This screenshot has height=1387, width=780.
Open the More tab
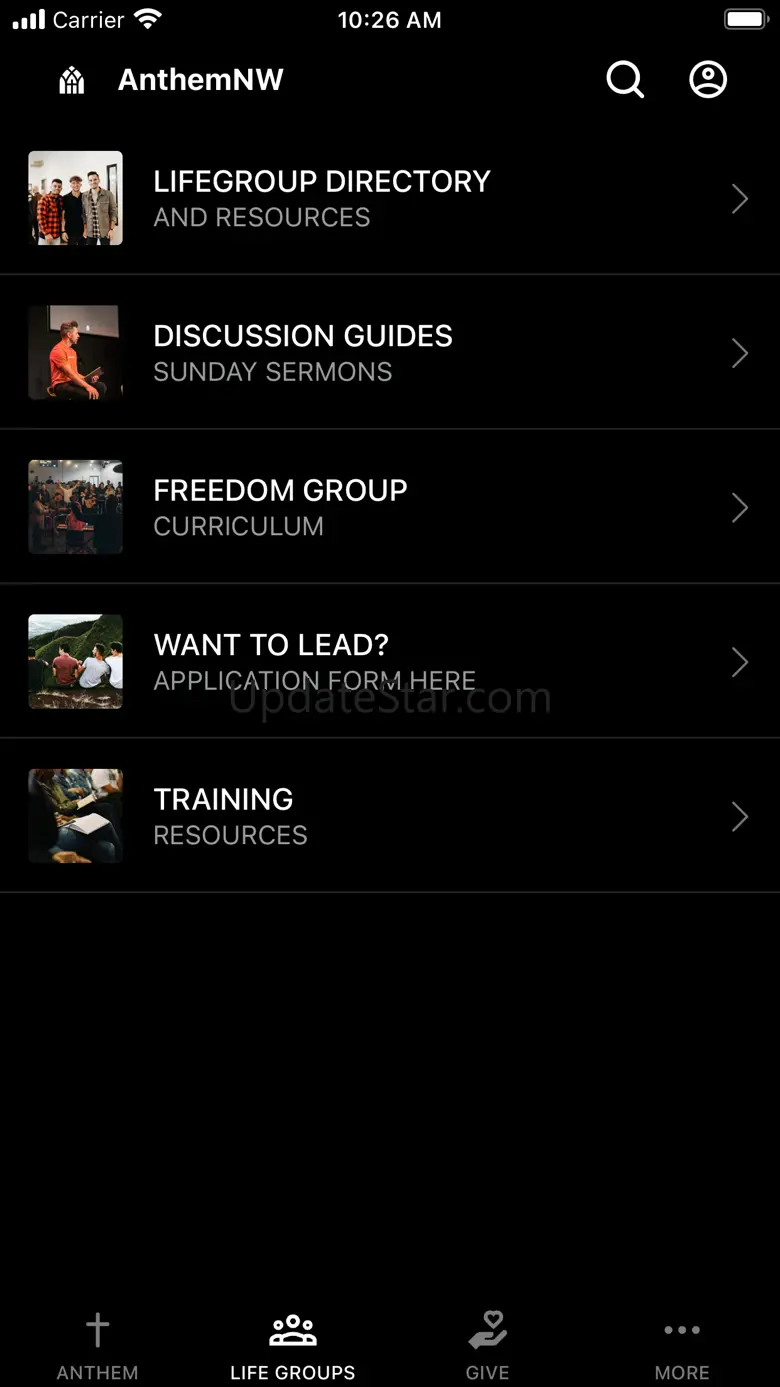coord(682,1345)
